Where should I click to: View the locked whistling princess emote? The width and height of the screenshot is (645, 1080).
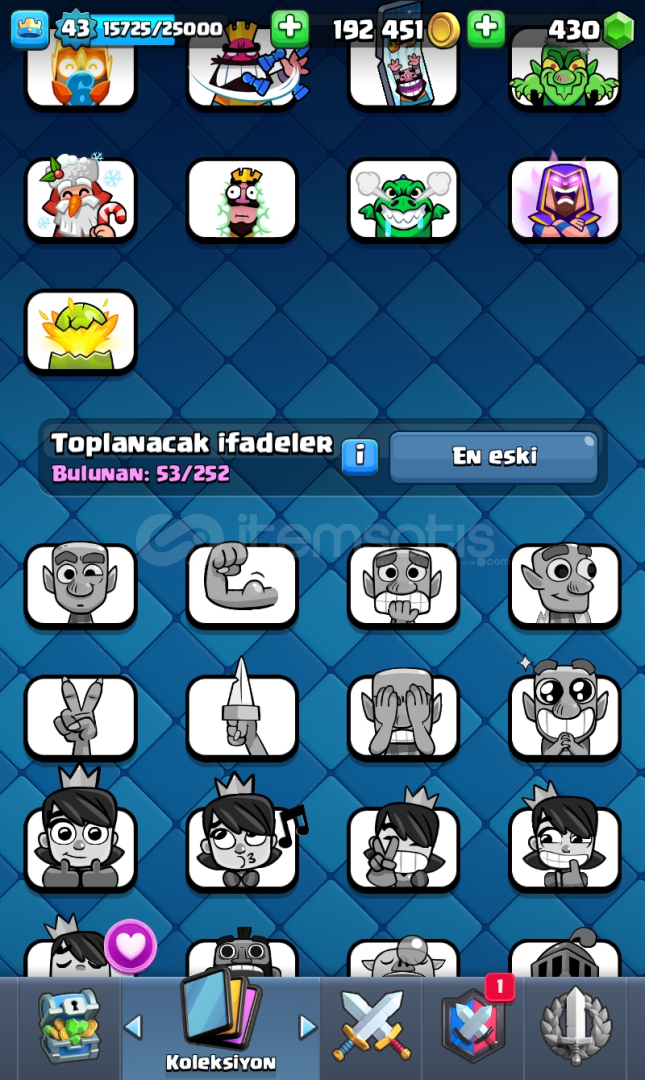(x=242, y=842)
